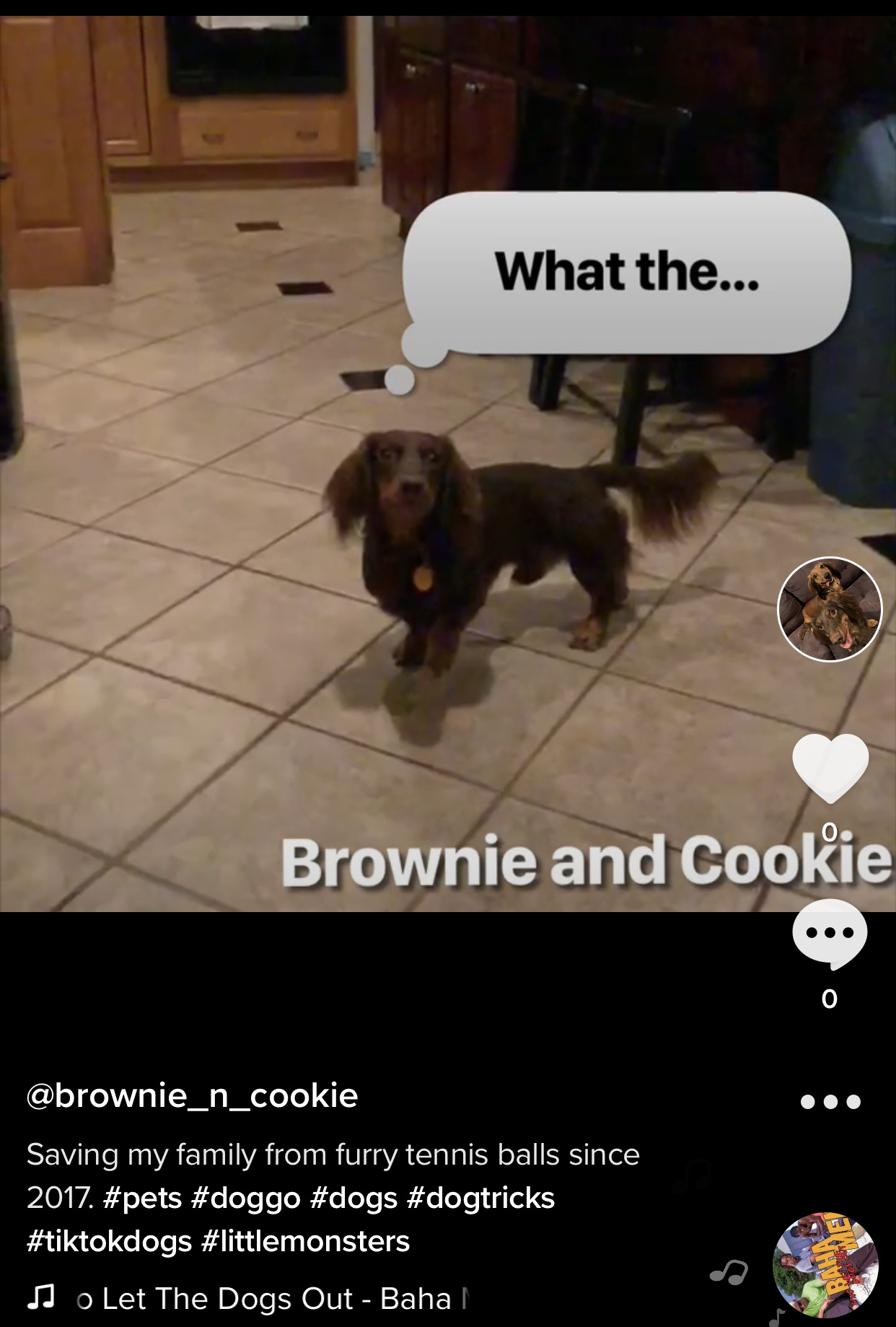Viewport: 896px width, 1327px height.
Task: Open the #littlemonsters hashtag
Action: pyautogui.click(x=306, y=1242)
